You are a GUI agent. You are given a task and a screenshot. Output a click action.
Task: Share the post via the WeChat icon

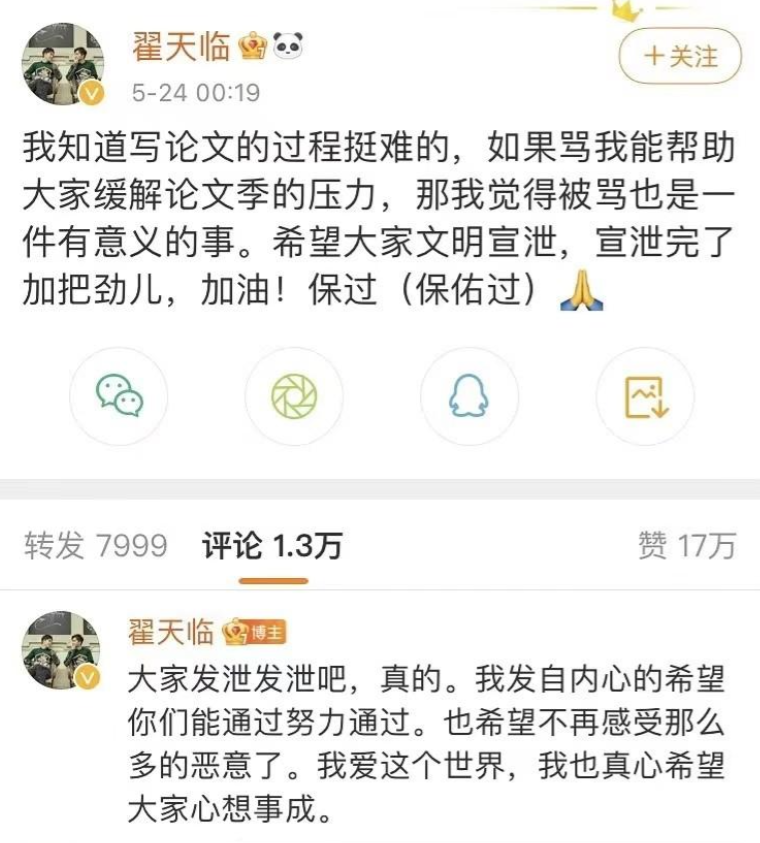pos(118,396)
